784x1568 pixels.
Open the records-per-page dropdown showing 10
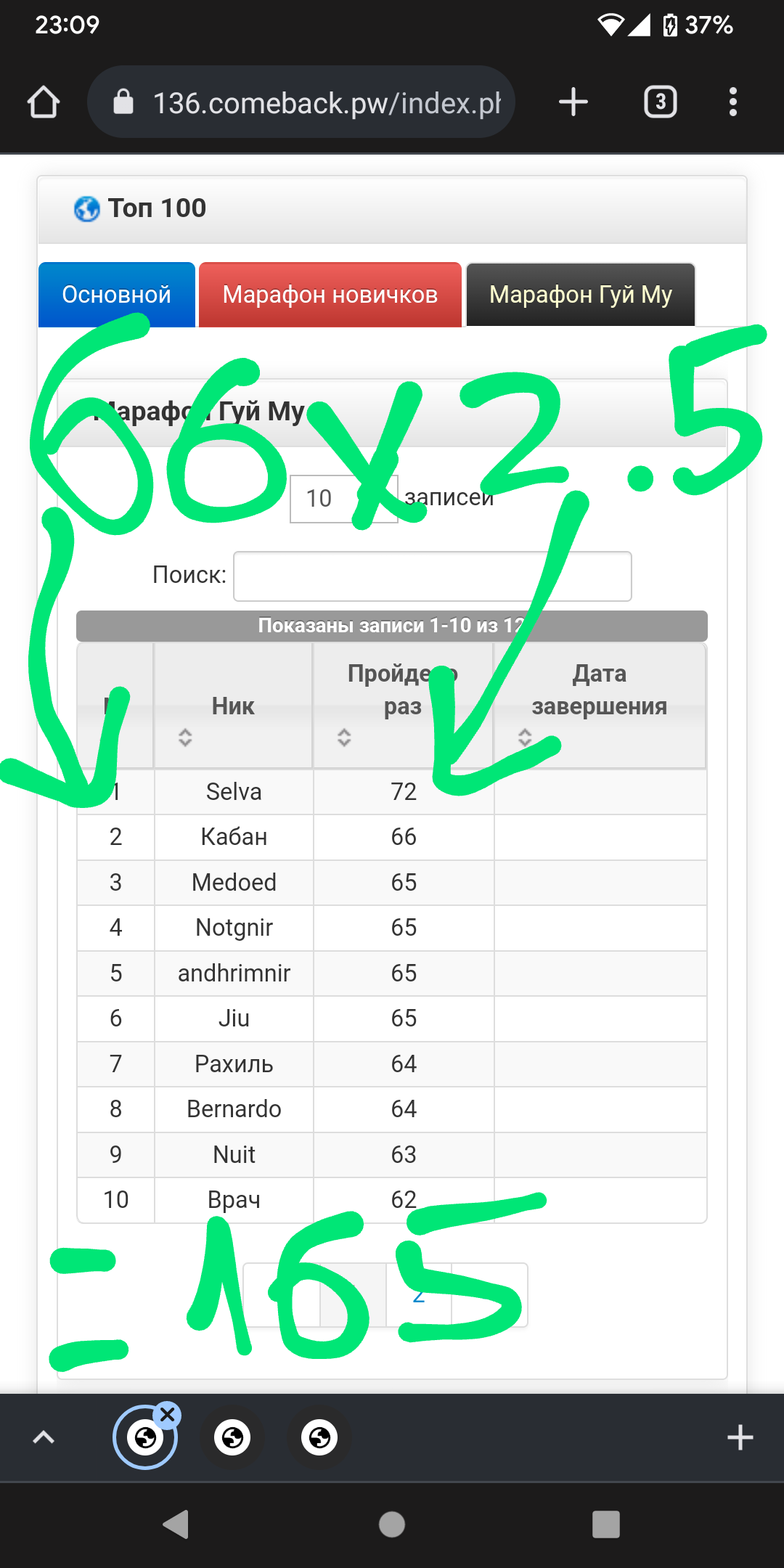click(x=343, y=499)
